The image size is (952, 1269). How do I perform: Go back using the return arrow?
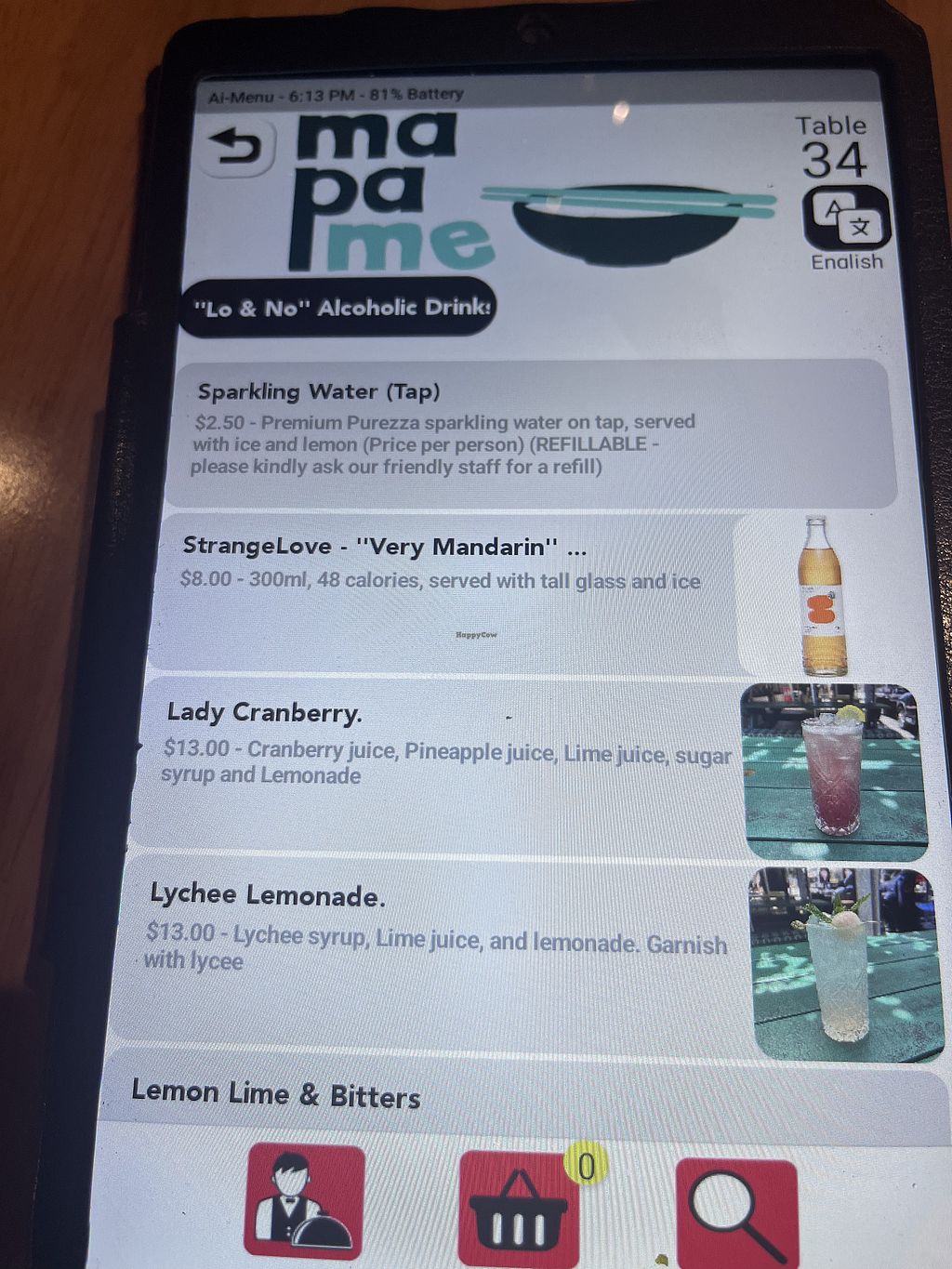coord(235,148)
